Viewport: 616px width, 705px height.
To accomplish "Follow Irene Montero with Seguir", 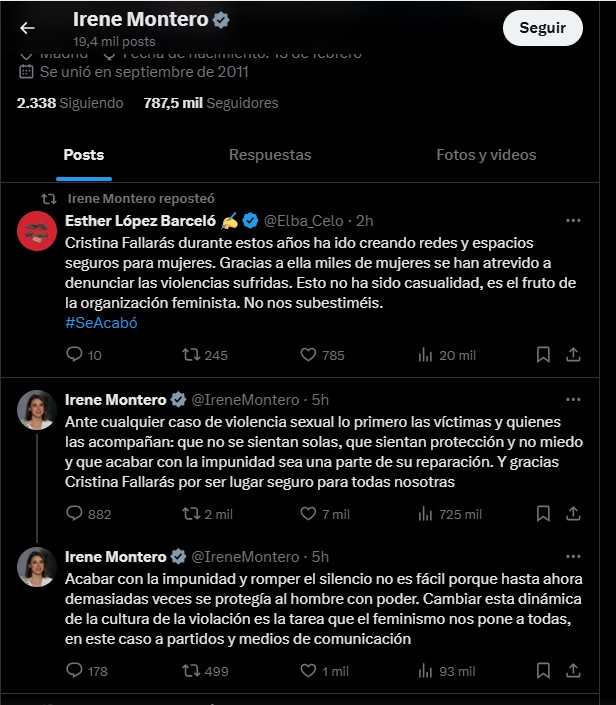I will pyautogui.click(x=543, y=28).
